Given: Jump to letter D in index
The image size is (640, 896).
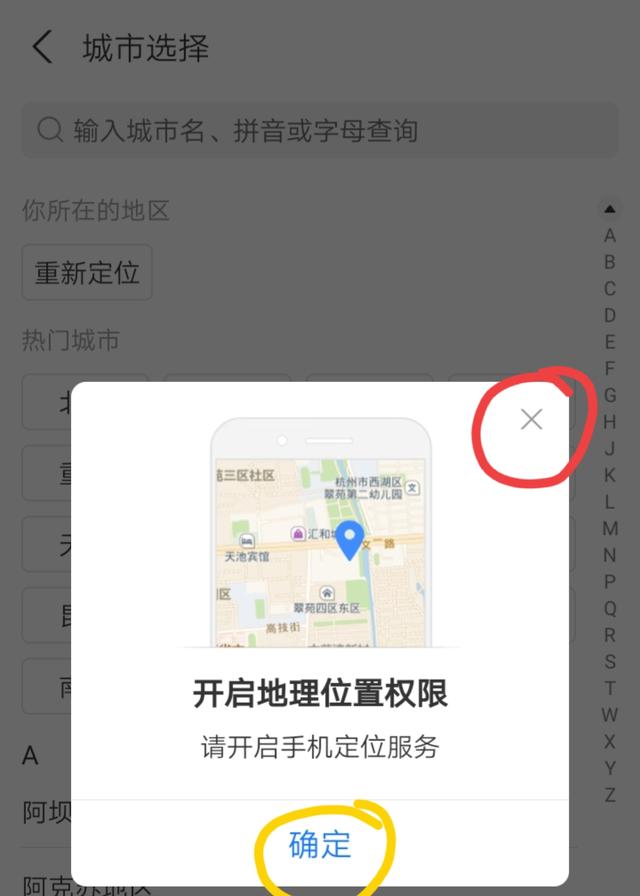Looking at the screenshot, I should (x=609, y=316).
